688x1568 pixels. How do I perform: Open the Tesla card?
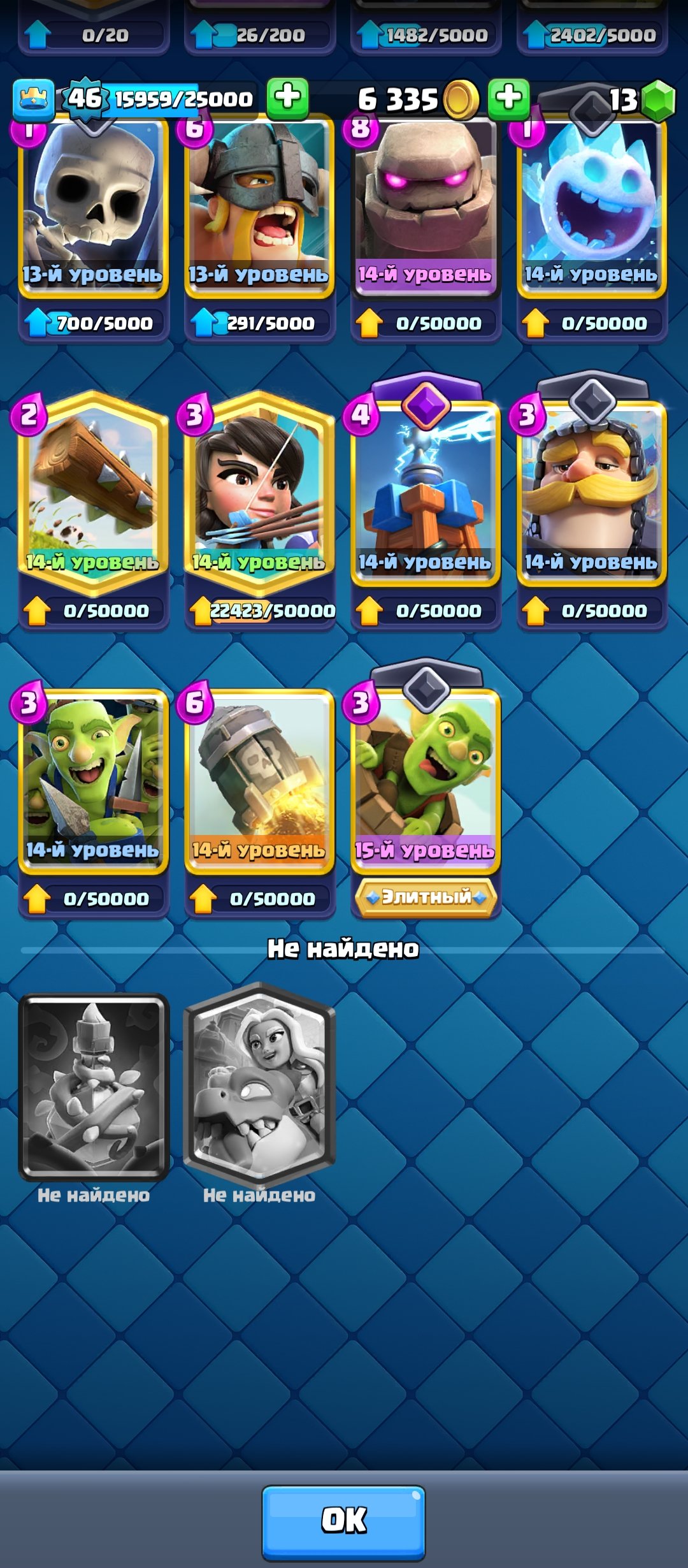coord(426,491)
